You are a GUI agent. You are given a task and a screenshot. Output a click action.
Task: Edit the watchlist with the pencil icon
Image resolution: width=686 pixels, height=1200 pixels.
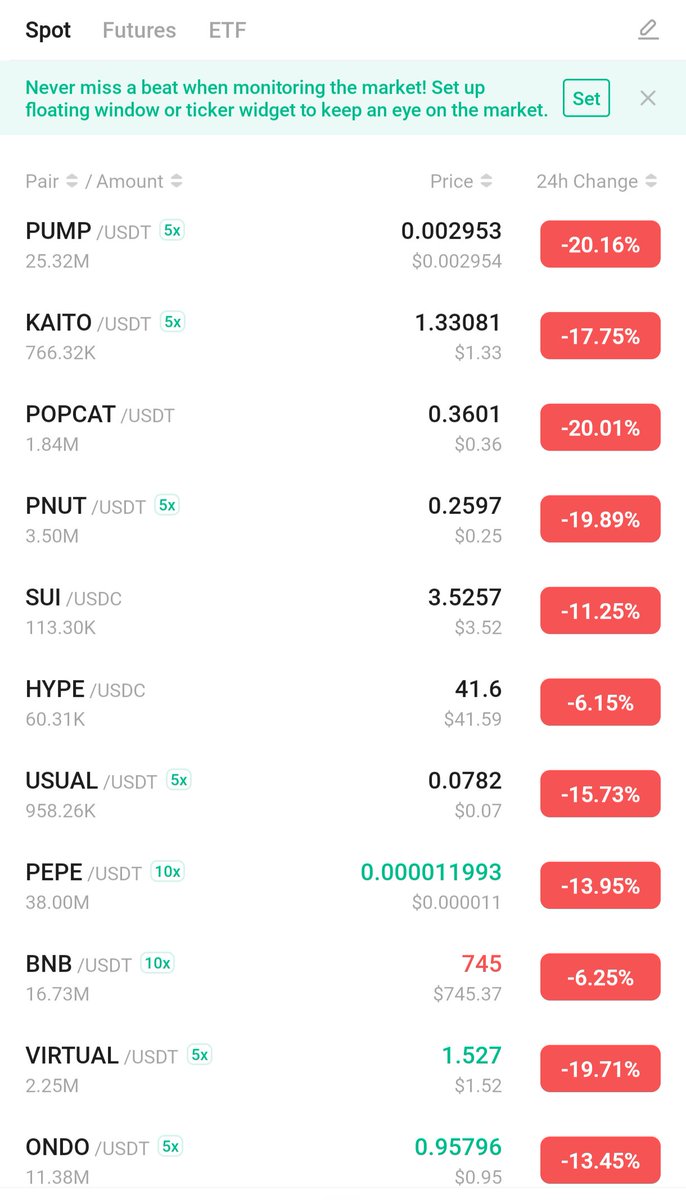pyautogui.click(x=648, y=30)
